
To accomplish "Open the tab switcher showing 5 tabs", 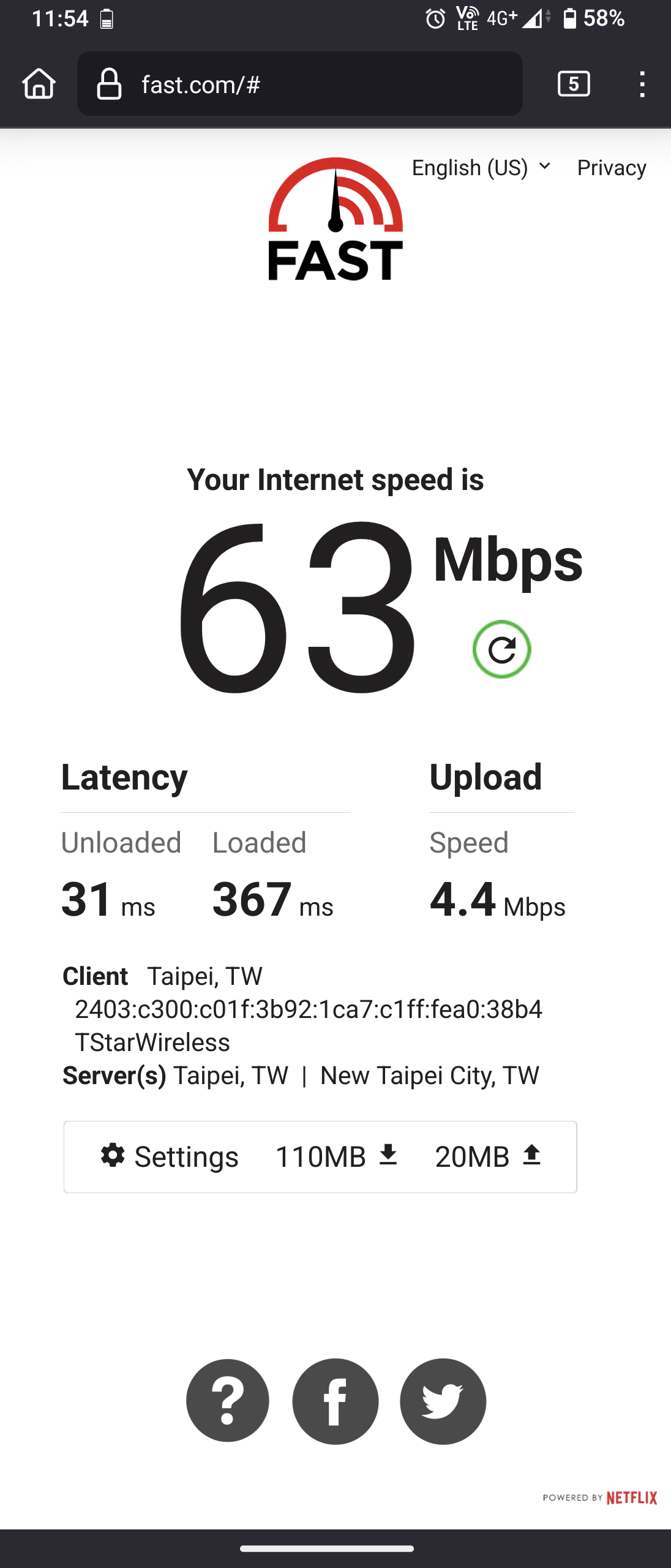I will pos(574,84).
